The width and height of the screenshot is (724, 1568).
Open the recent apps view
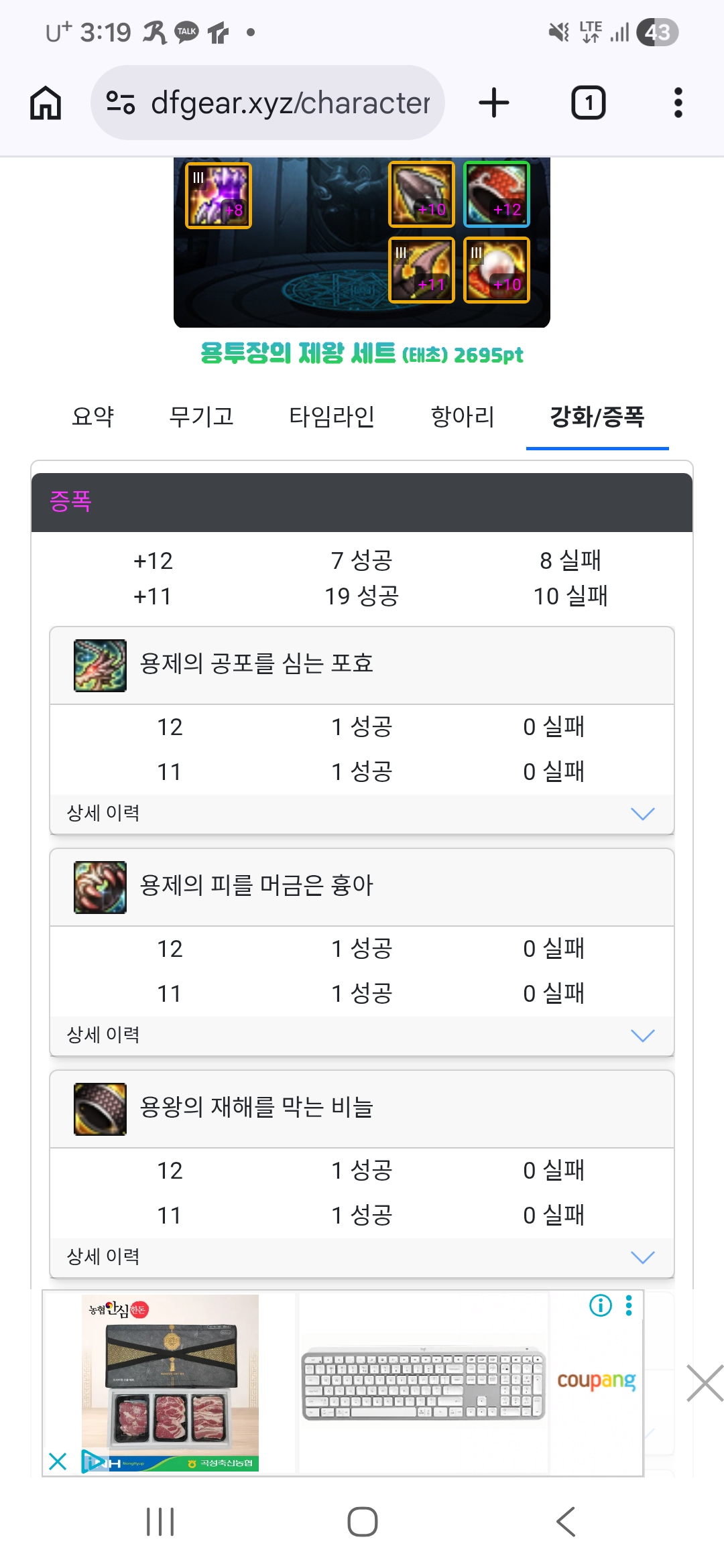(160, 1522)
